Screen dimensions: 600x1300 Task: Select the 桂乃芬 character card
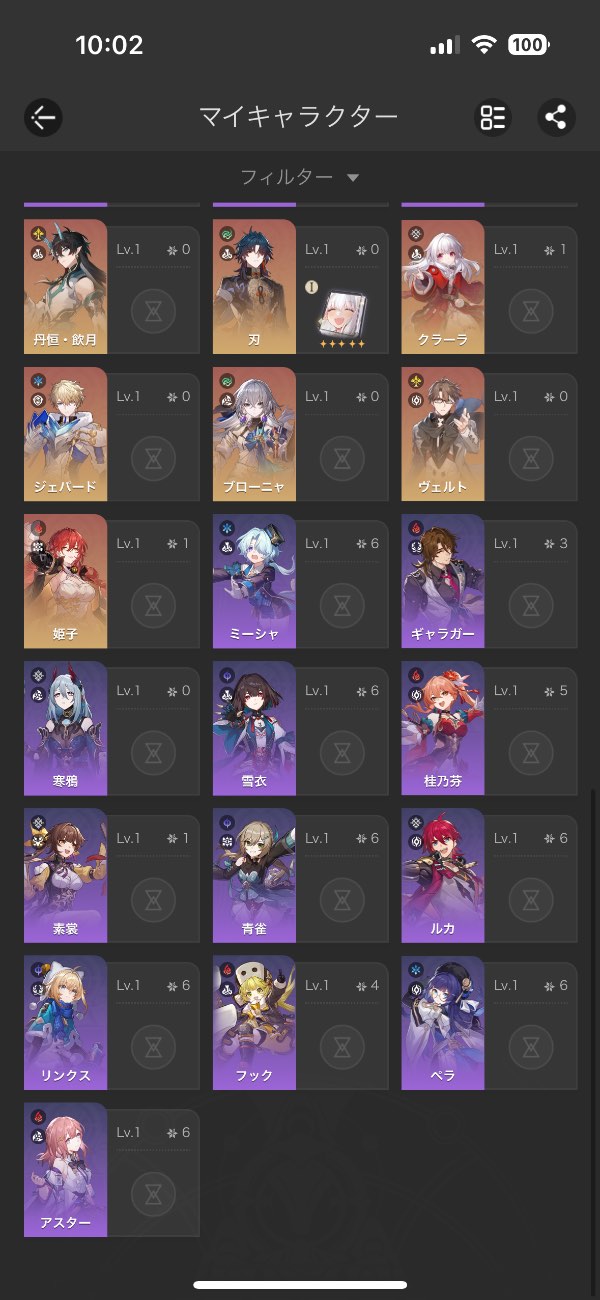[x=489, y=728]
